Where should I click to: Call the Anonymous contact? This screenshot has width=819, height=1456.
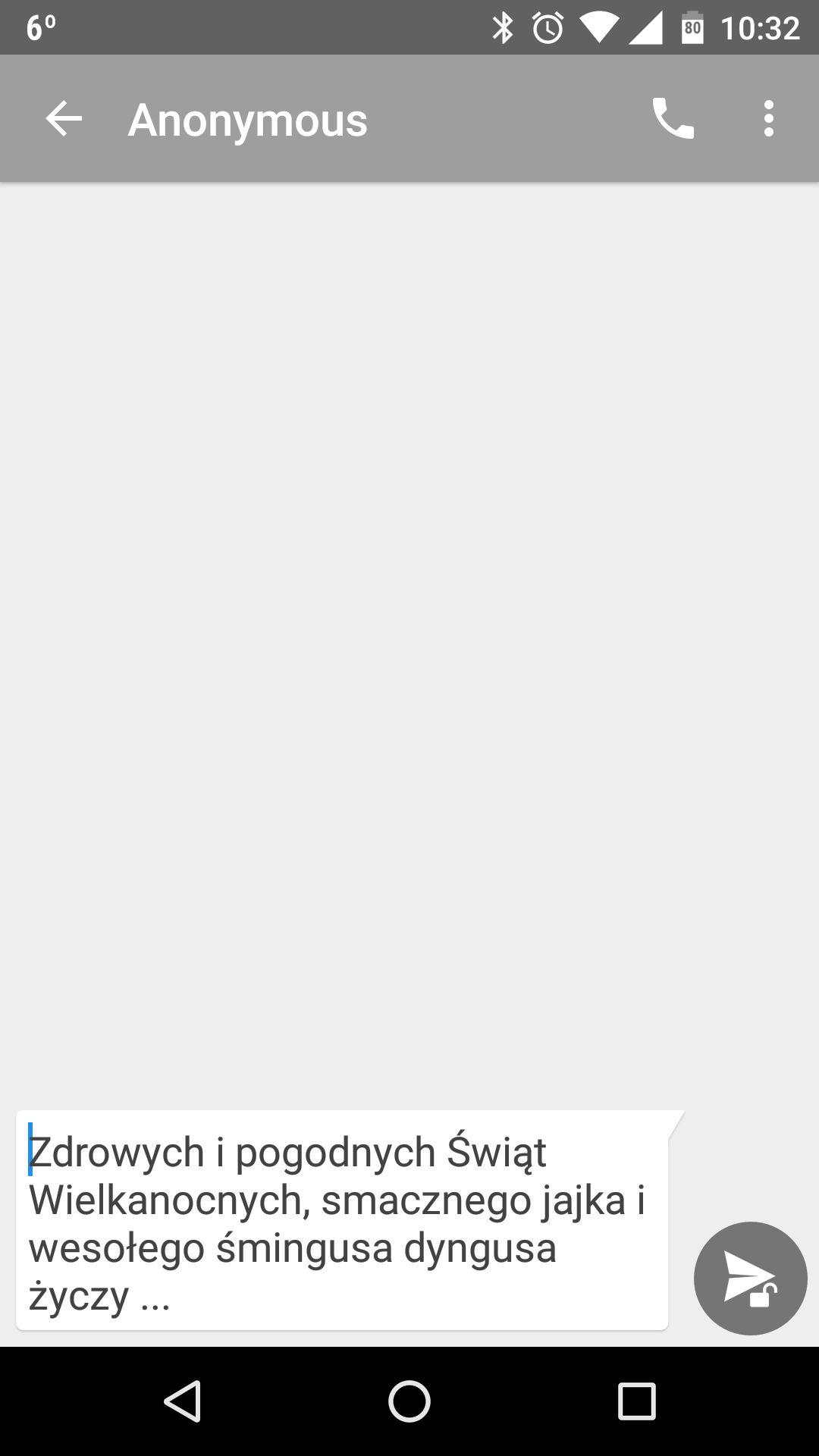pos(673,119)
